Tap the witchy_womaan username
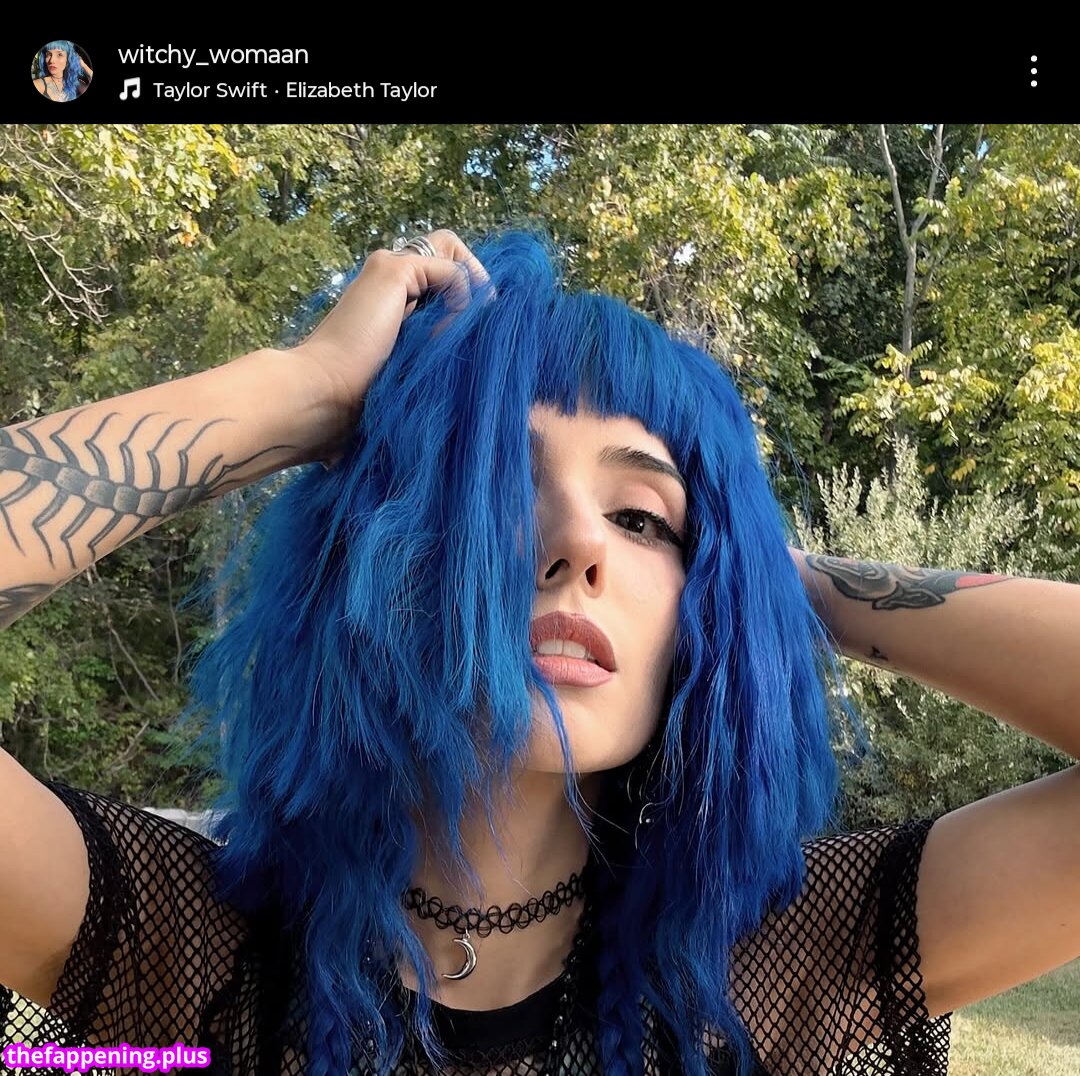The width and height of the screenshot is (1080, 1076). [213, 55]
